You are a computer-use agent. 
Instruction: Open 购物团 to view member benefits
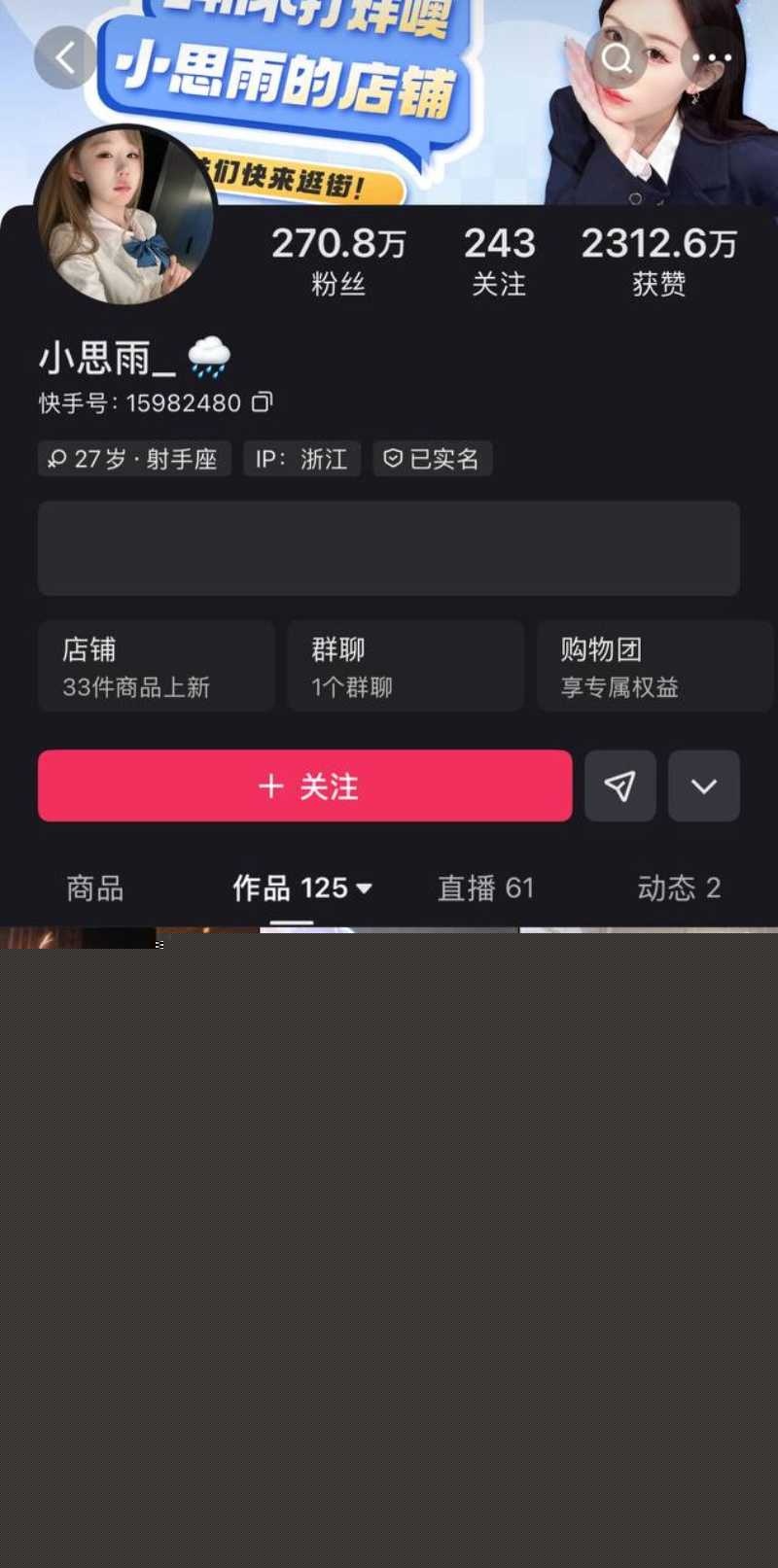(x=654, y=666)
